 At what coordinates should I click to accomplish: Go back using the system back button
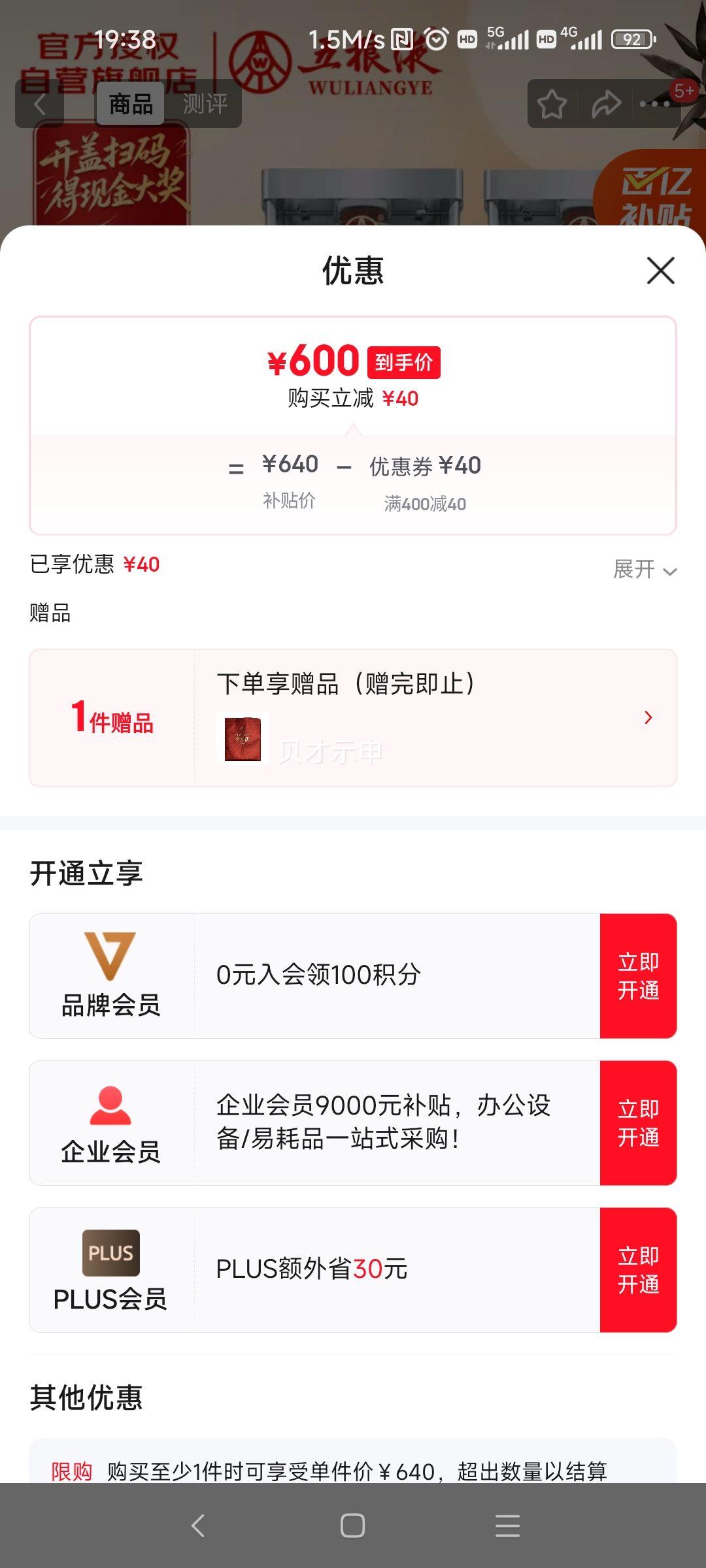(x=198, y=1526)
